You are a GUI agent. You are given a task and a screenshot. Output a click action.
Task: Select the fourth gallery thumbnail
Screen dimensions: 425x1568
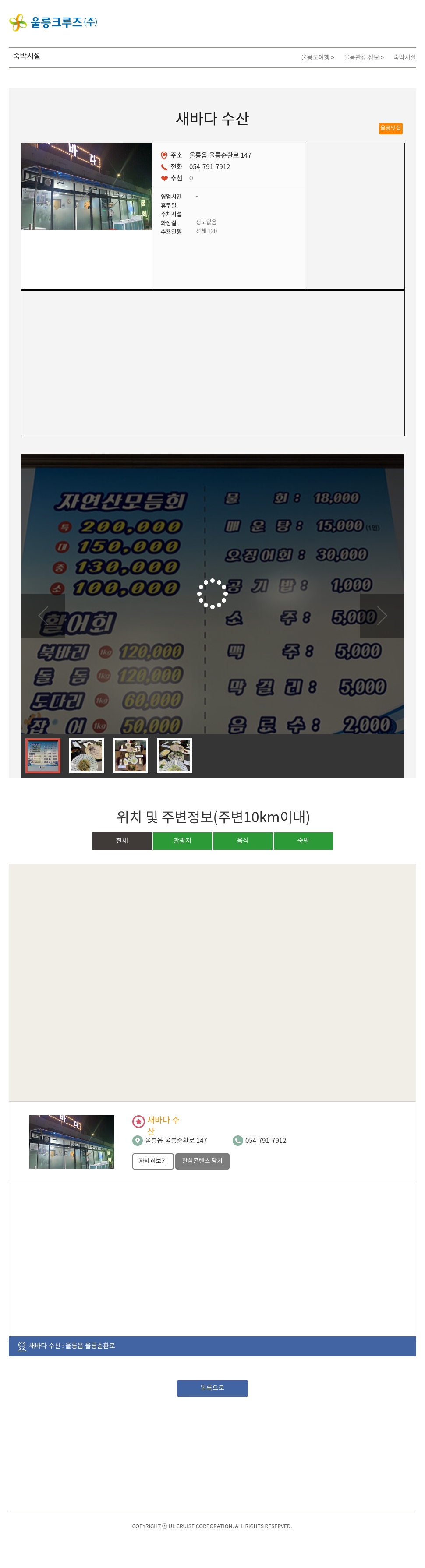[174, 755]
